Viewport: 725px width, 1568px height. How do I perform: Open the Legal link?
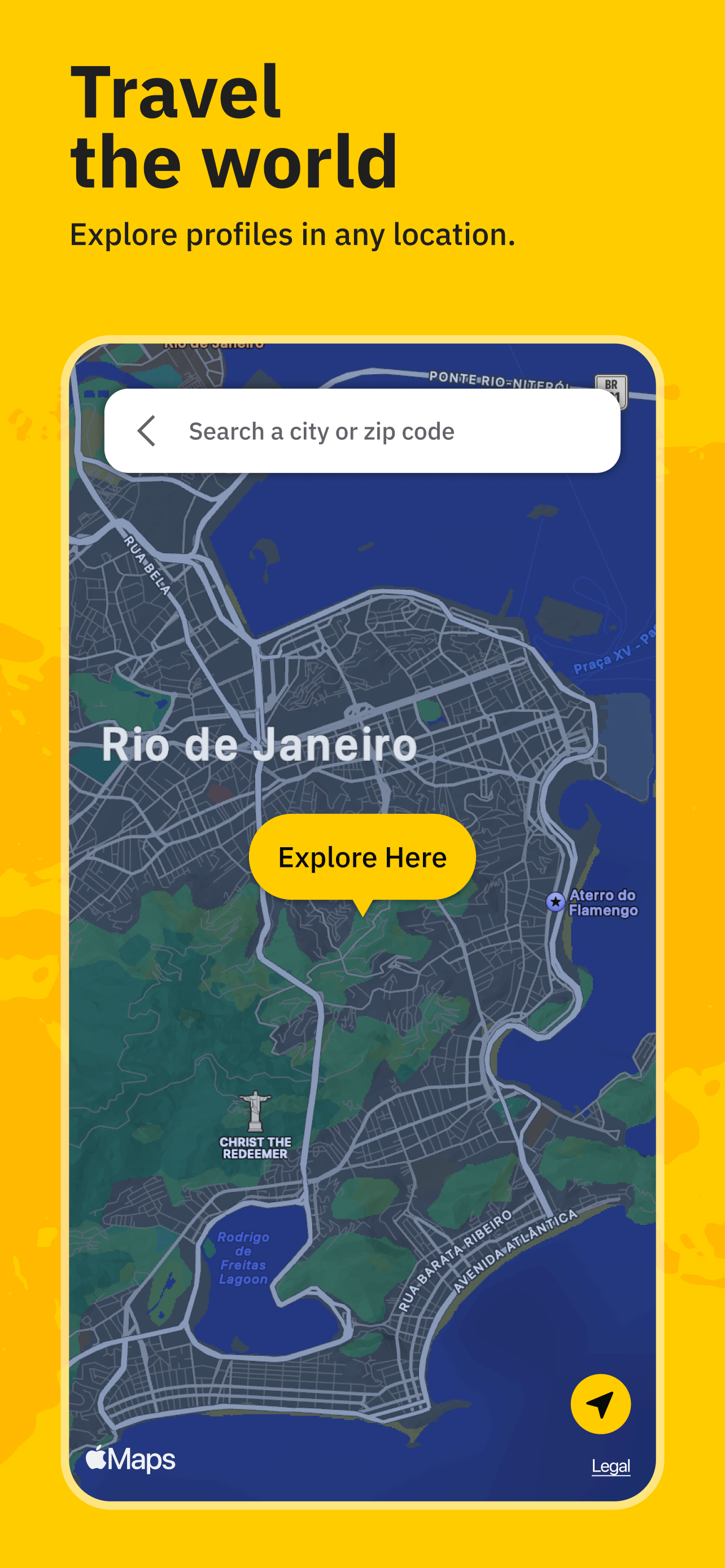612,1466
